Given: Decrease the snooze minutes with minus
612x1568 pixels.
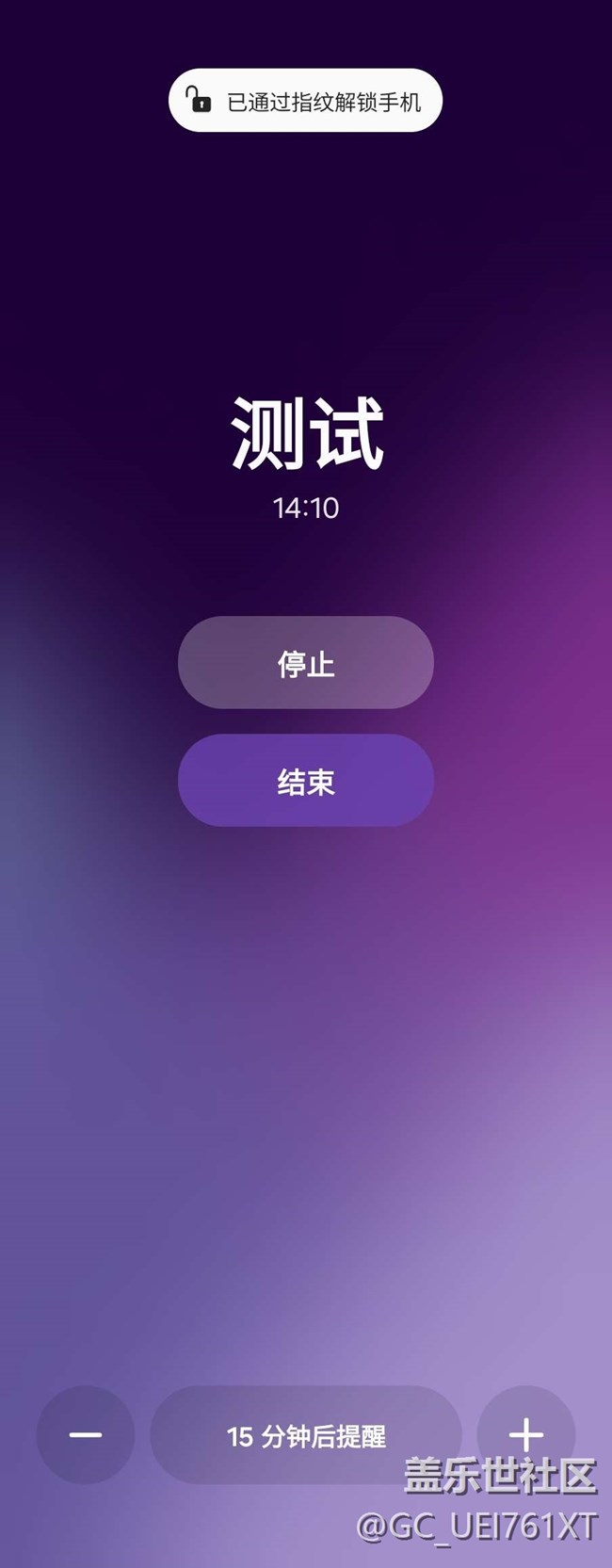Looking at the screenshot, I should 86,1435.
